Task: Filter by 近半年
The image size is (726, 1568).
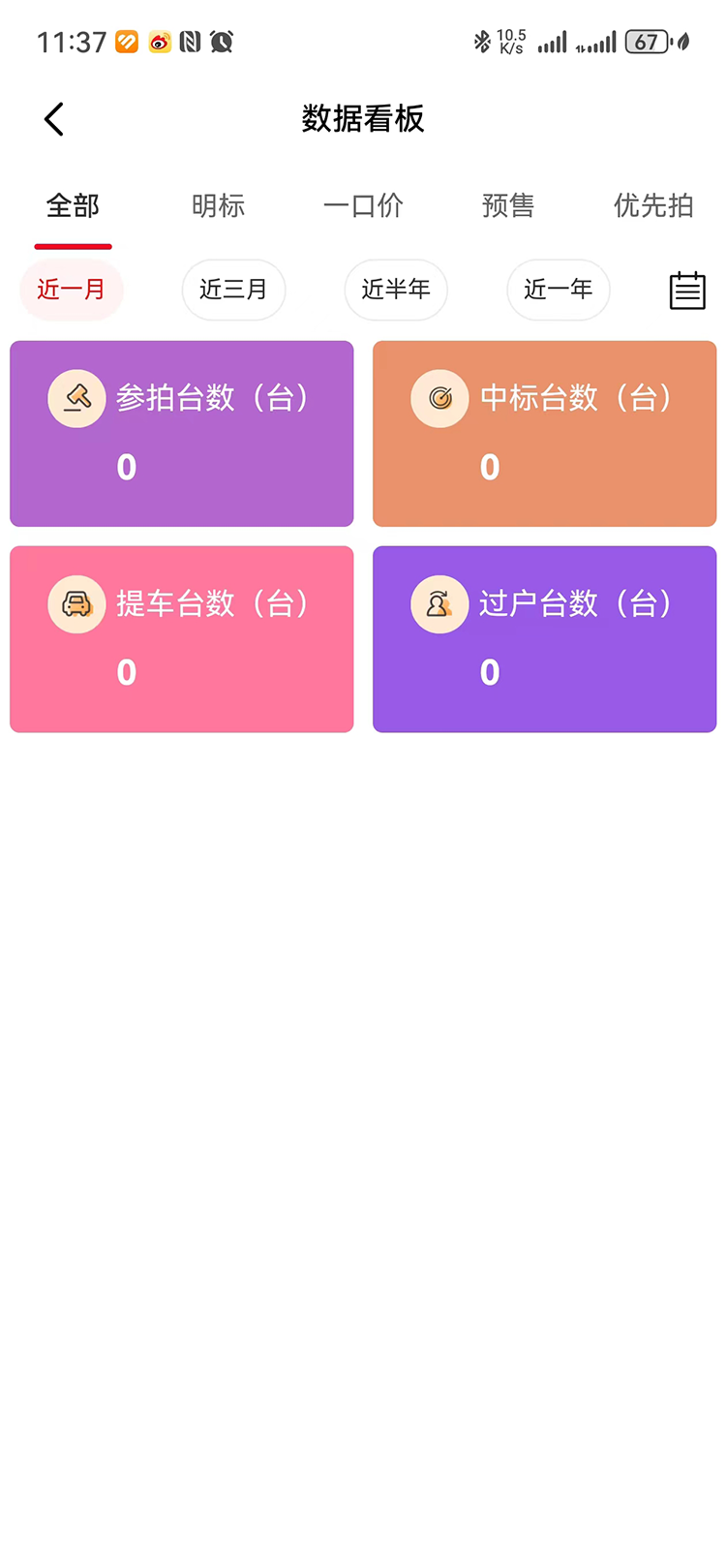Action: click(x=396, y=290)
